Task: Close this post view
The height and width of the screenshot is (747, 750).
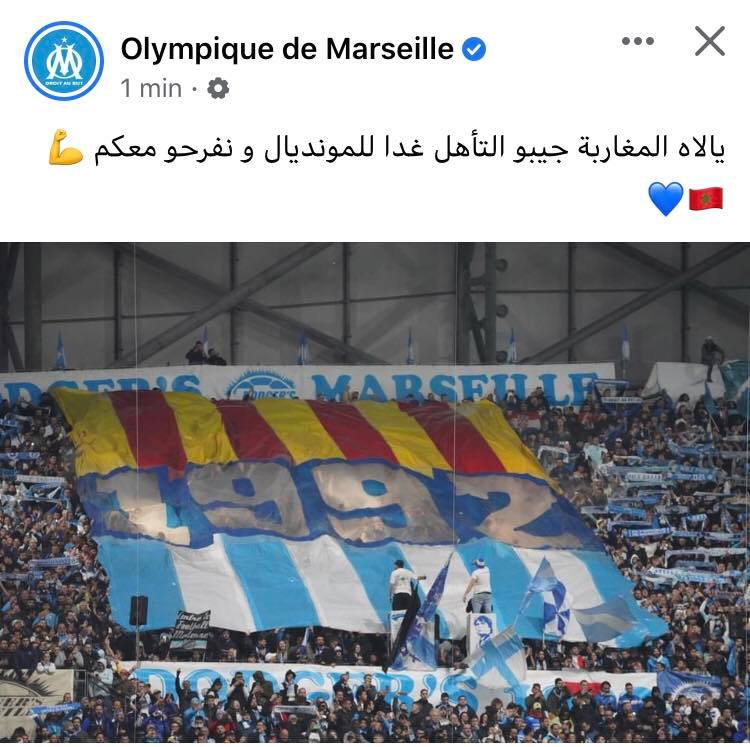Action: pos(710,41)
